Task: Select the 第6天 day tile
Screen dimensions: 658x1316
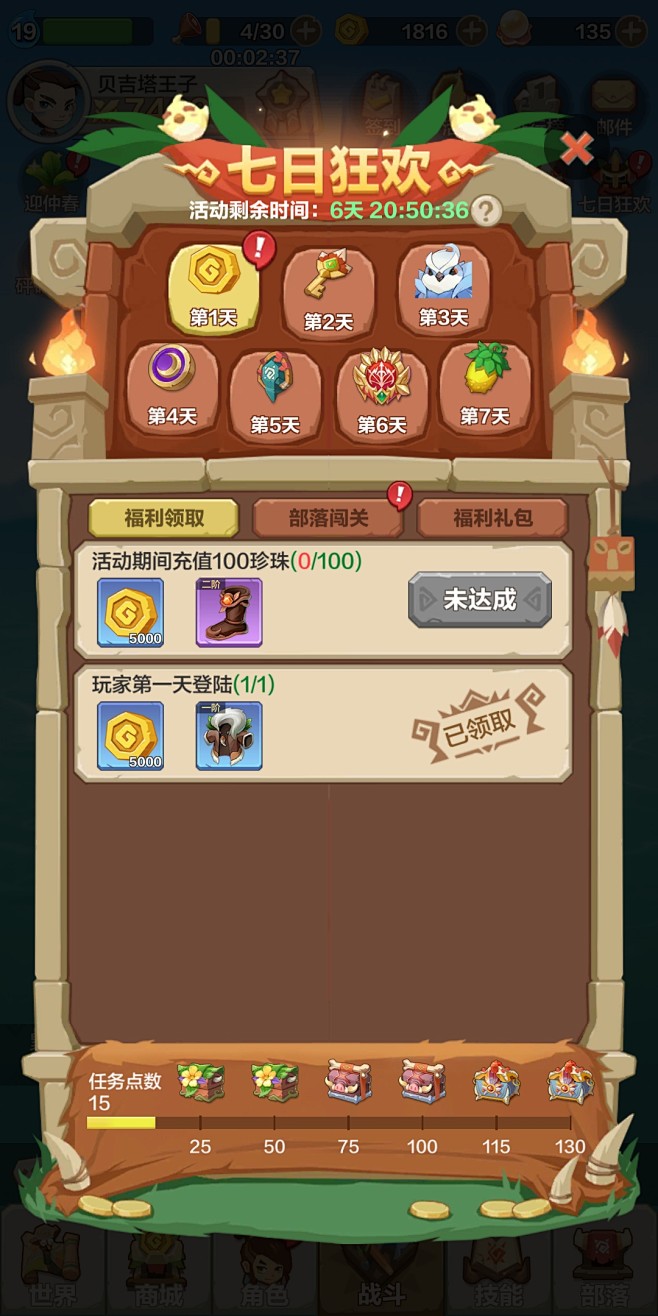Action: tap(382, 394)
